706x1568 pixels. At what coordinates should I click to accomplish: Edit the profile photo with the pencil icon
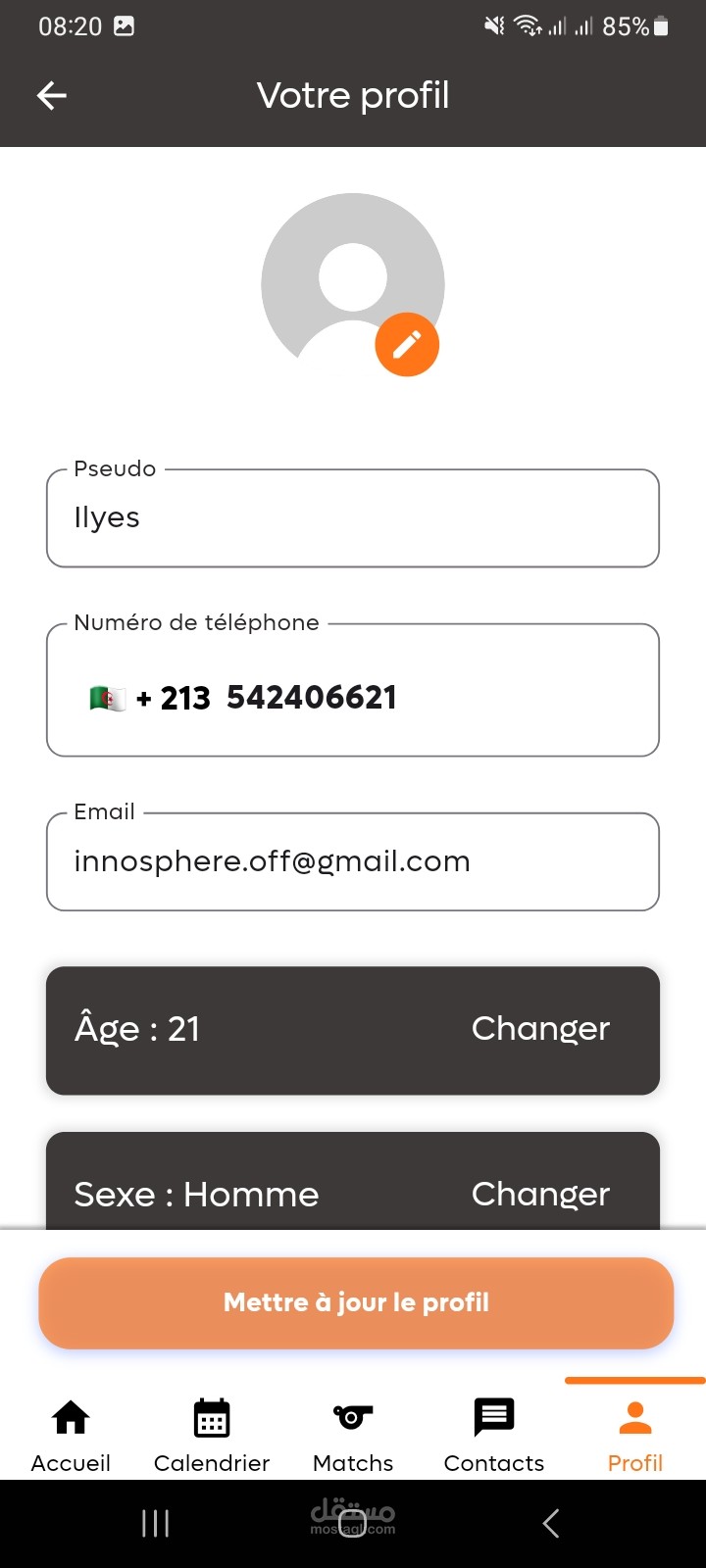[x=407, y=345]
